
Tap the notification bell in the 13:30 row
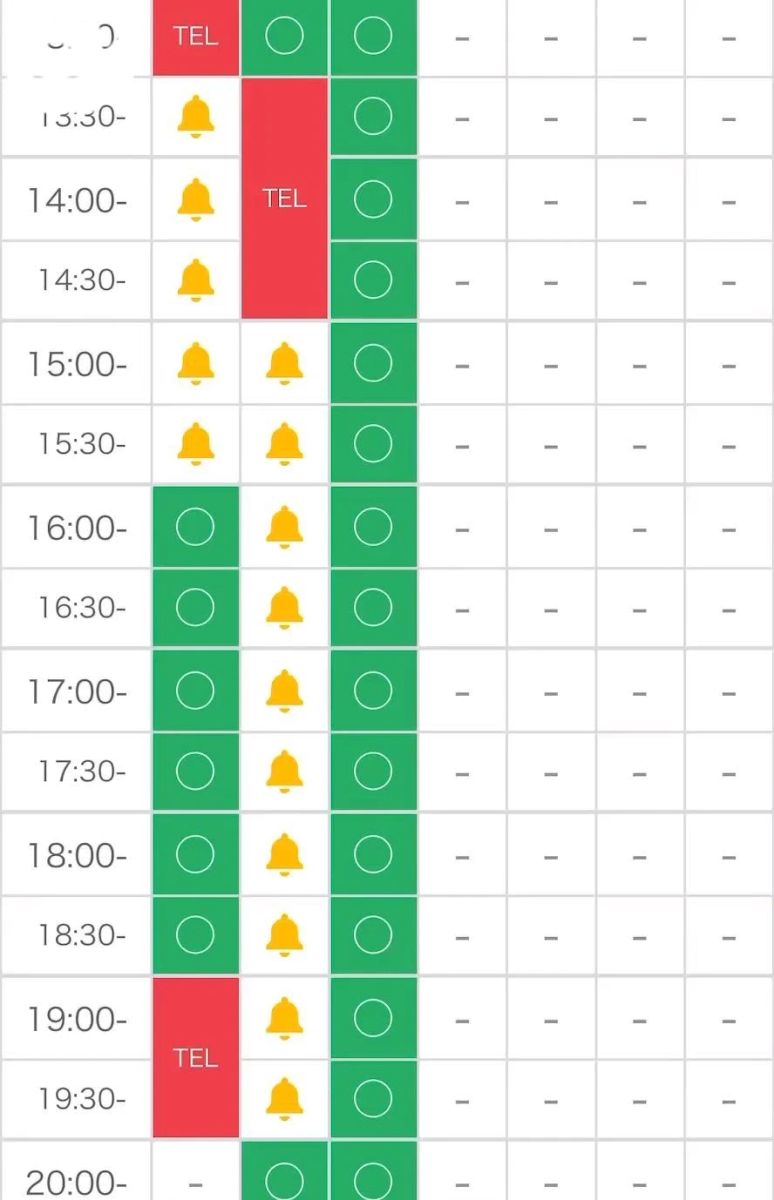[195, 119]
